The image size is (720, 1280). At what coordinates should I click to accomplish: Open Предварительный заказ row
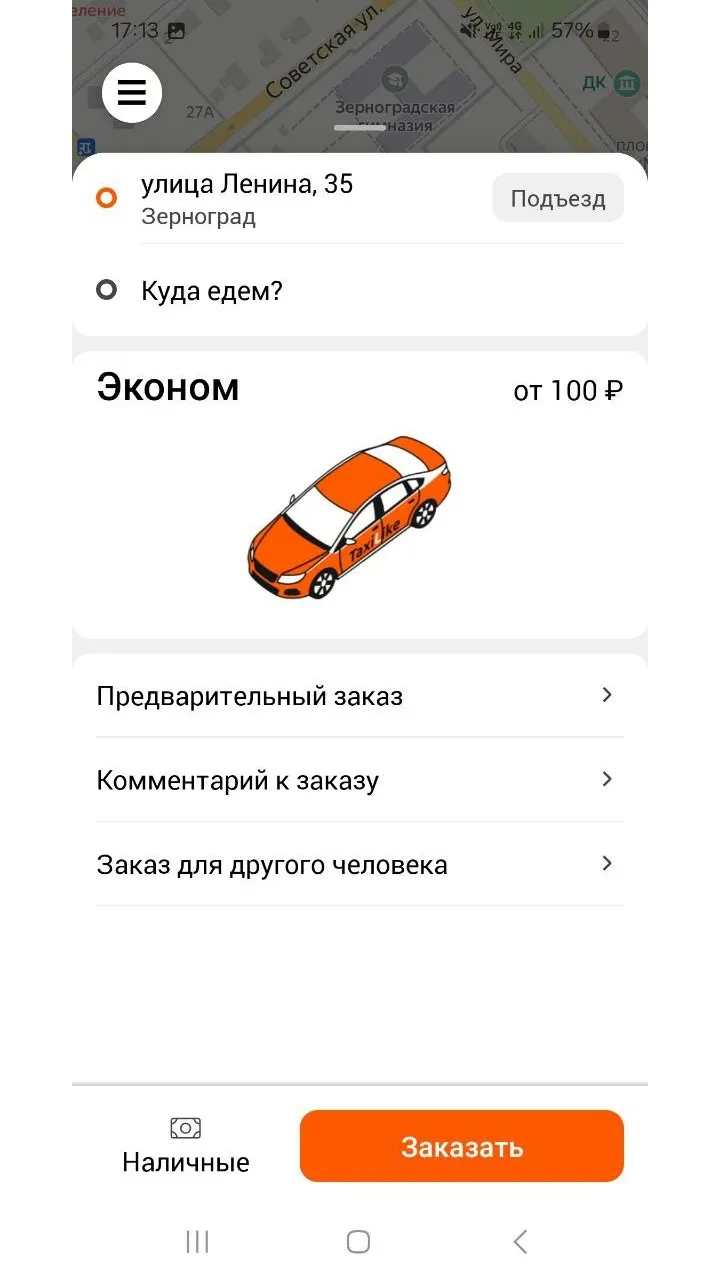(360, 696)
